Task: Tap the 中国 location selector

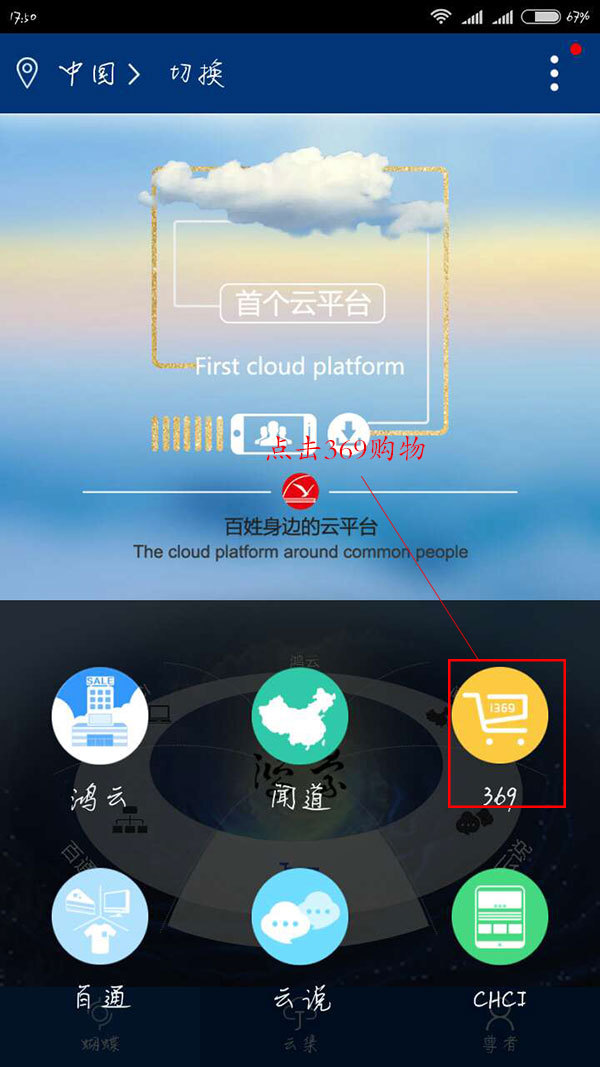Action: 86,73
